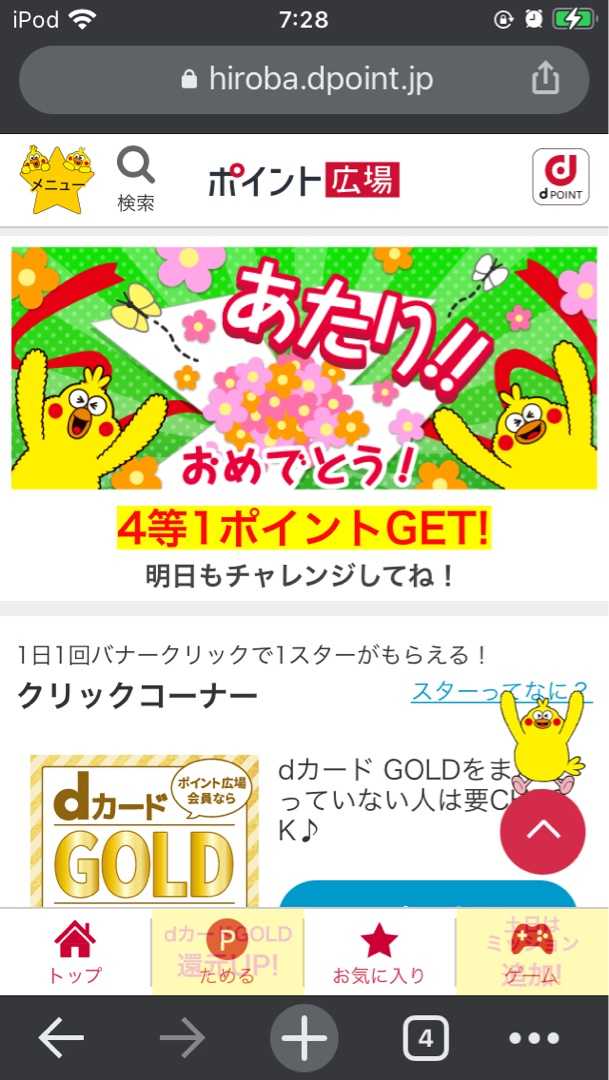Open the star-shaped メニュー button

pyautogui.click(x=56, y=178)
